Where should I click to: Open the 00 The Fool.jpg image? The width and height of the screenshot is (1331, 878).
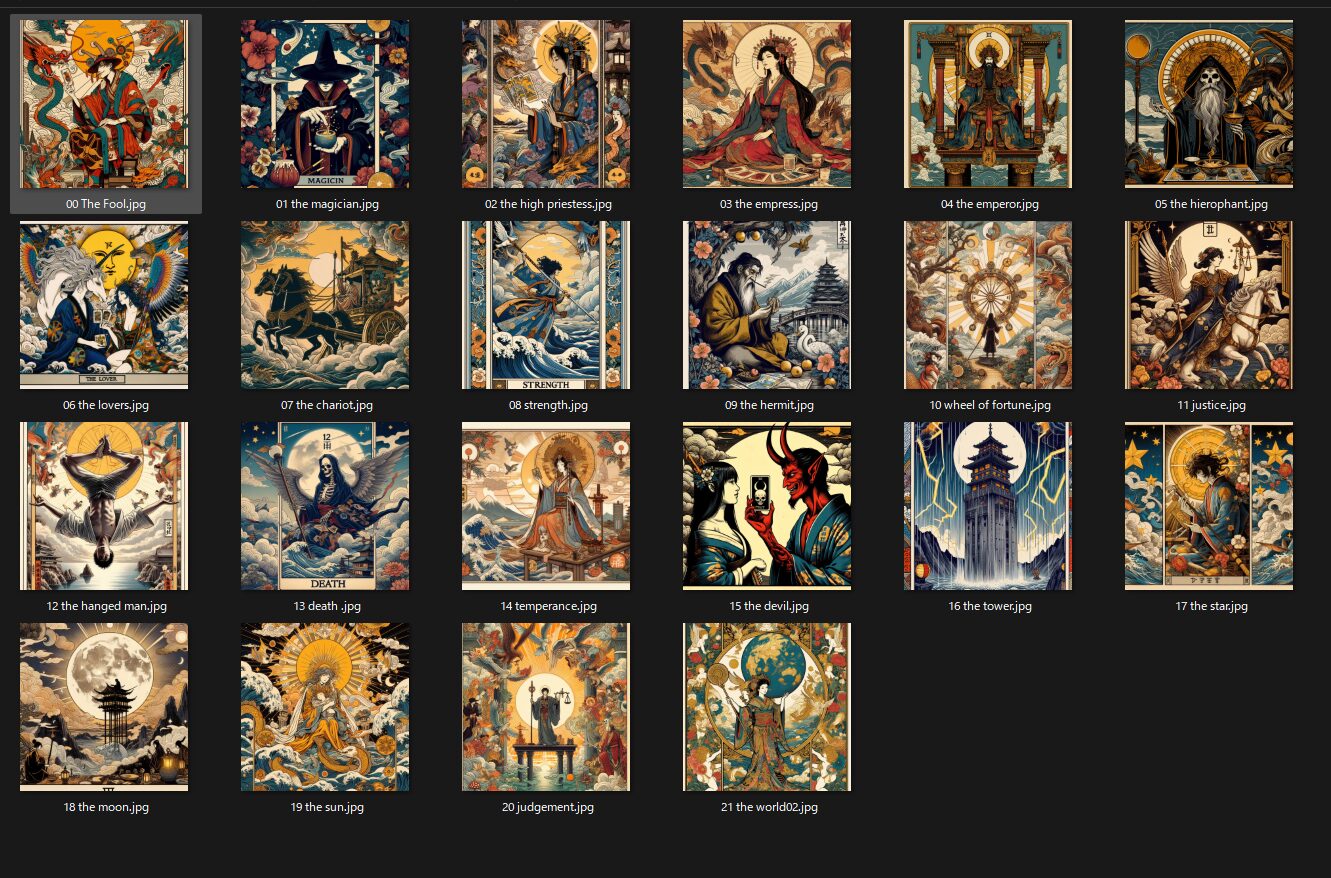coord(104,104)
